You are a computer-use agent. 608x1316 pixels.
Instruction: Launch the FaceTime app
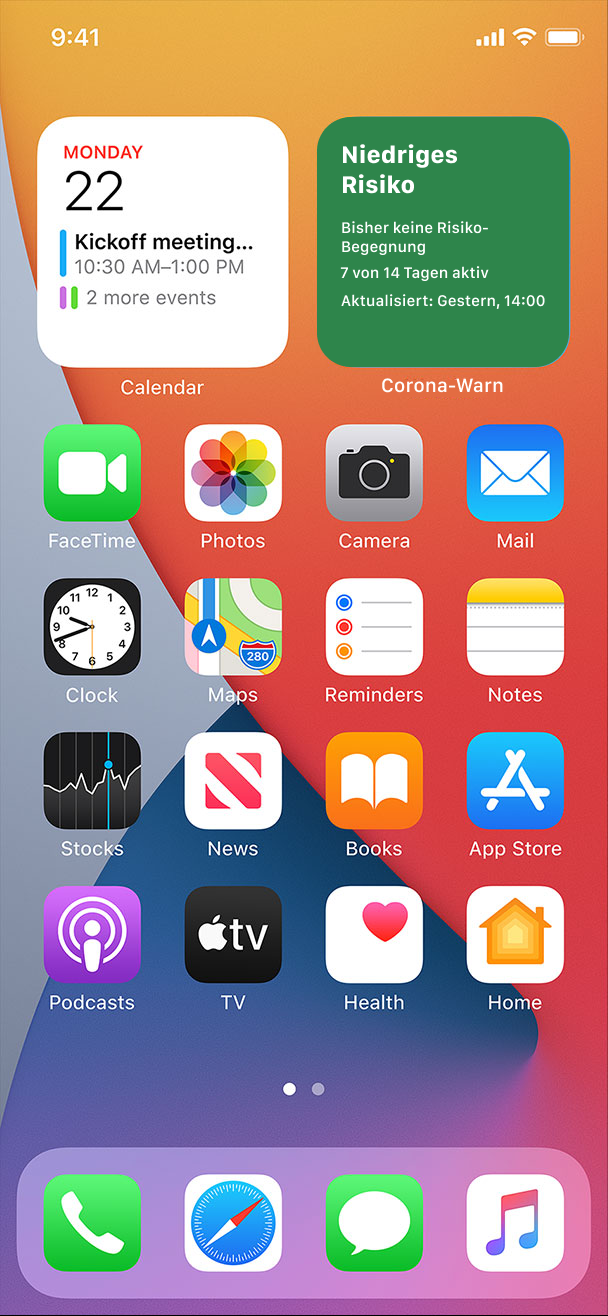pyautogui.click(x=92, y=473)
